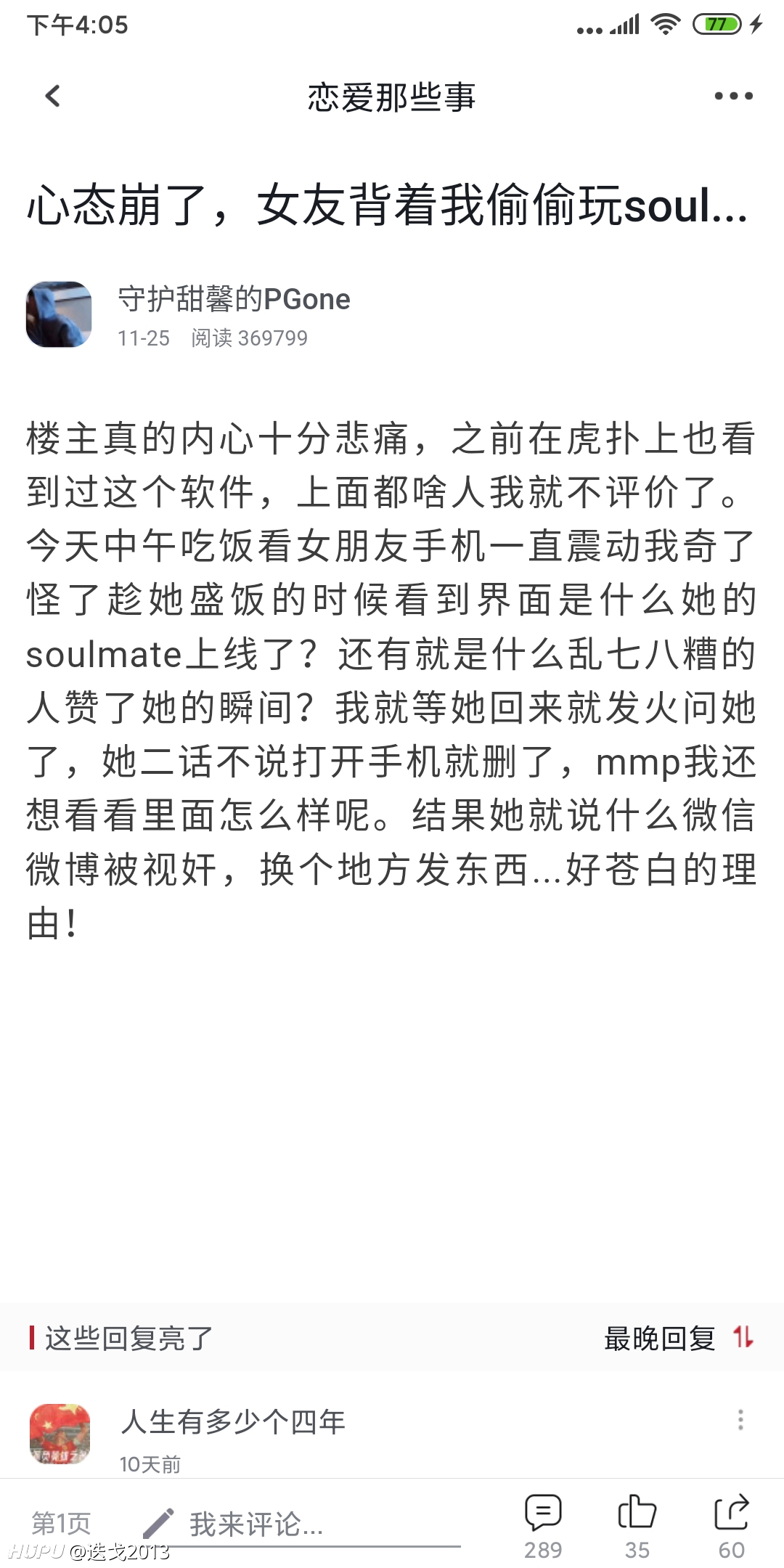Image resolution: width=784 pixels, height=1568 pixels.
Task: Toggle 最晚回复 sort order
Action: click(x=678, y=1337)
